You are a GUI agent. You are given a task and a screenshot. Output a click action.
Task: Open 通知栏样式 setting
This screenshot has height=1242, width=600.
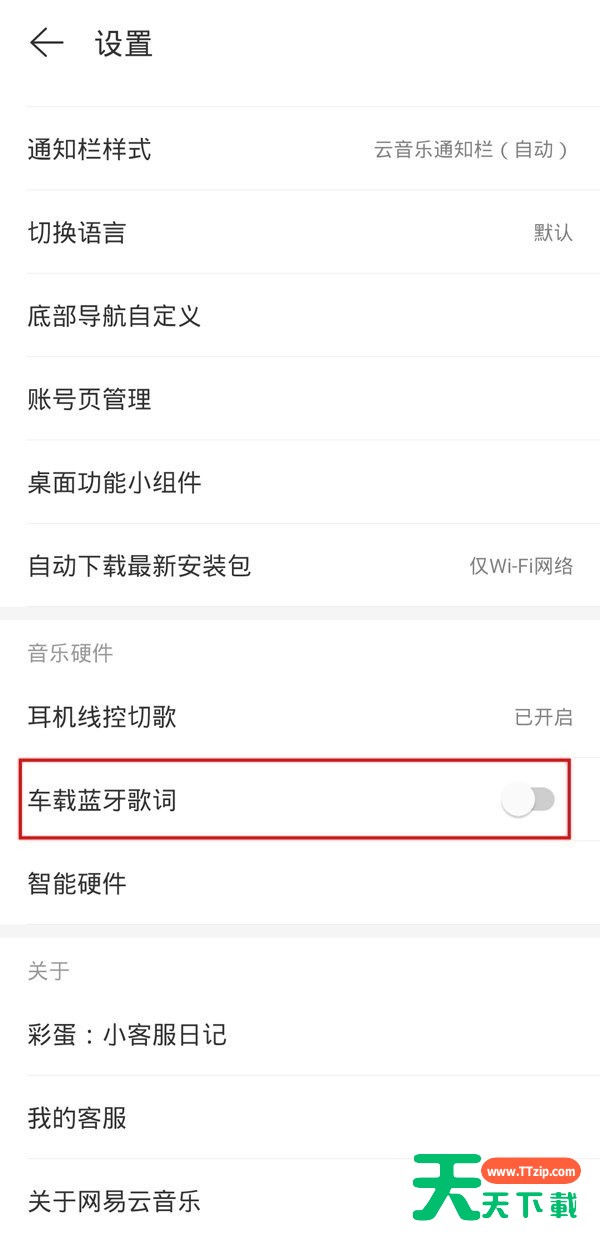[x=300, y=150]
